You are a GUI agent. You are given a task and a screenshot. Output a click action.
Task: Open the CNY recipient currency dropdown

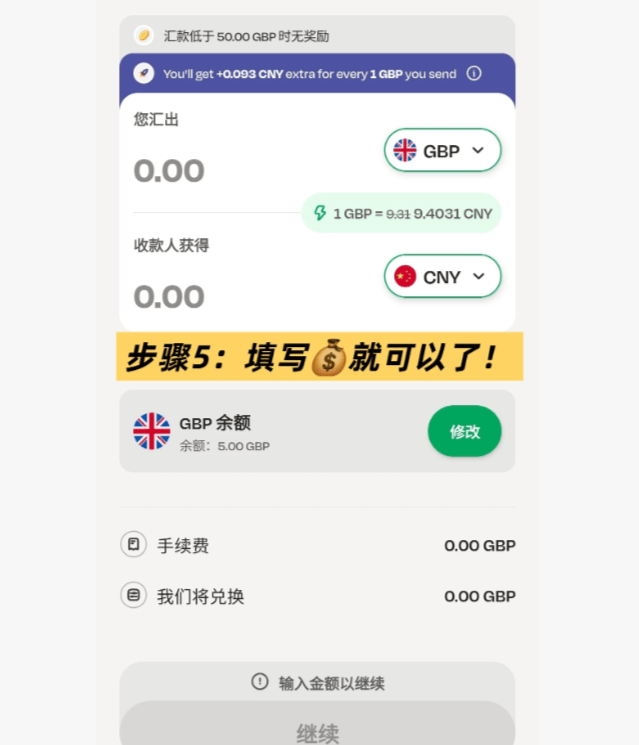(442, 276)
